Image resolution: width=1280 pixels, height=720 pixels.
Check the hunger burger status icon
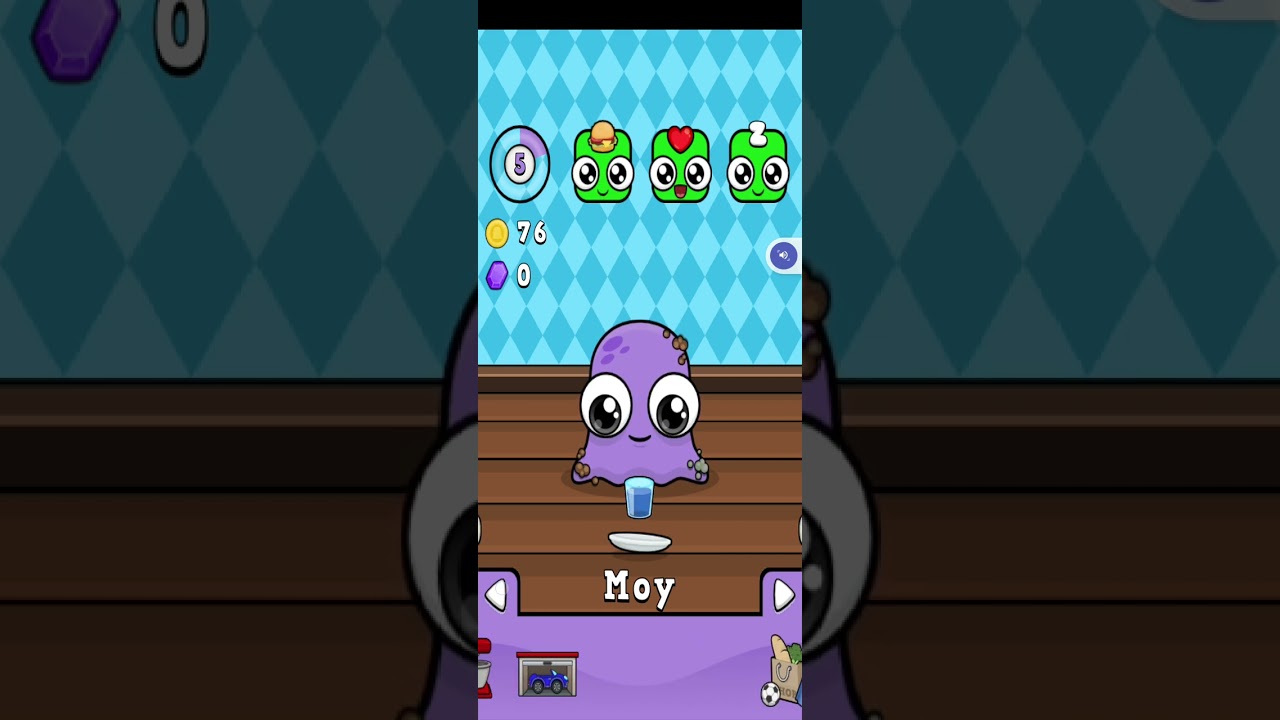coord(602,166)
